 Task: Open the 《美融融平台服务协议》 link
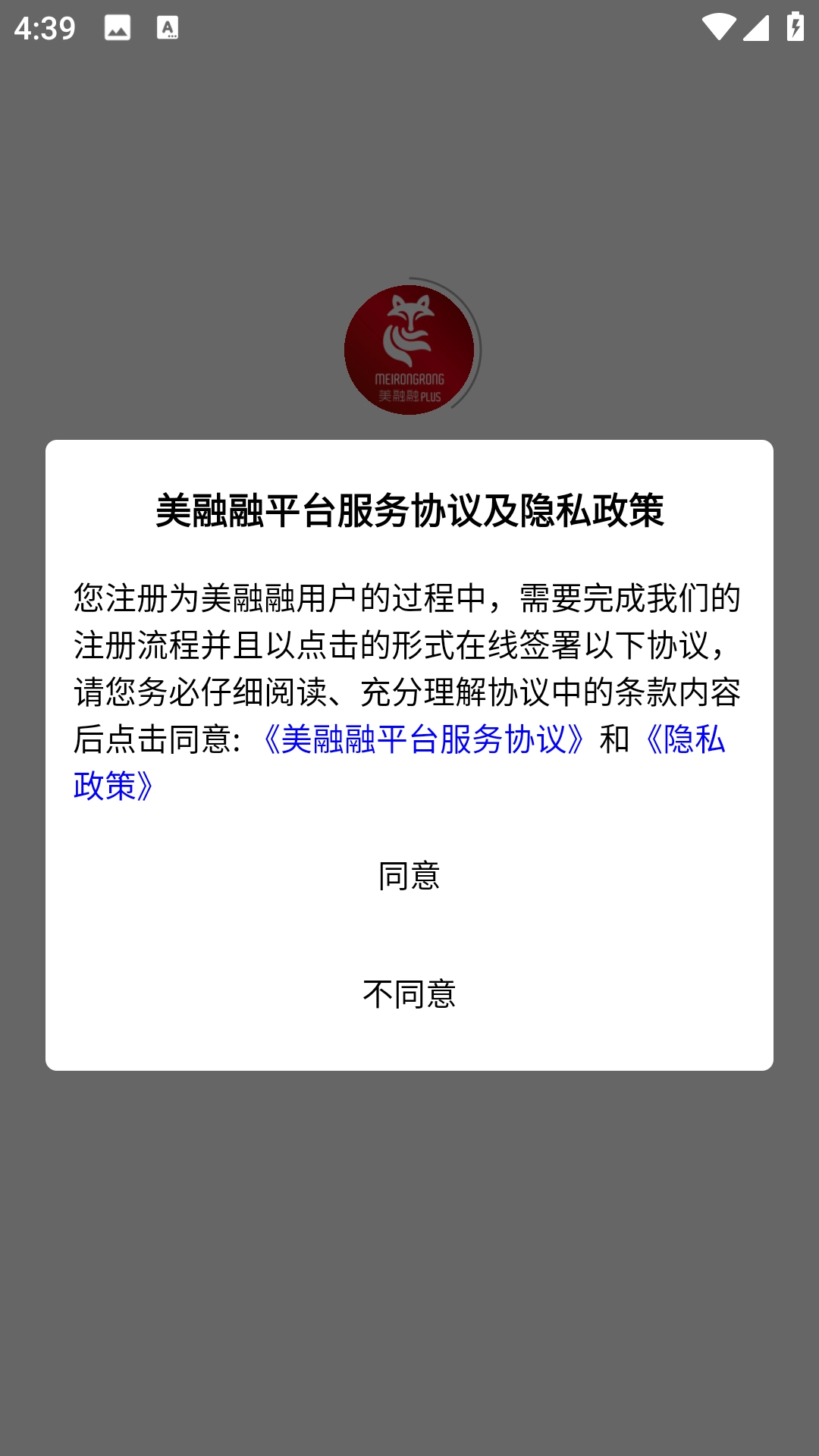423,739
